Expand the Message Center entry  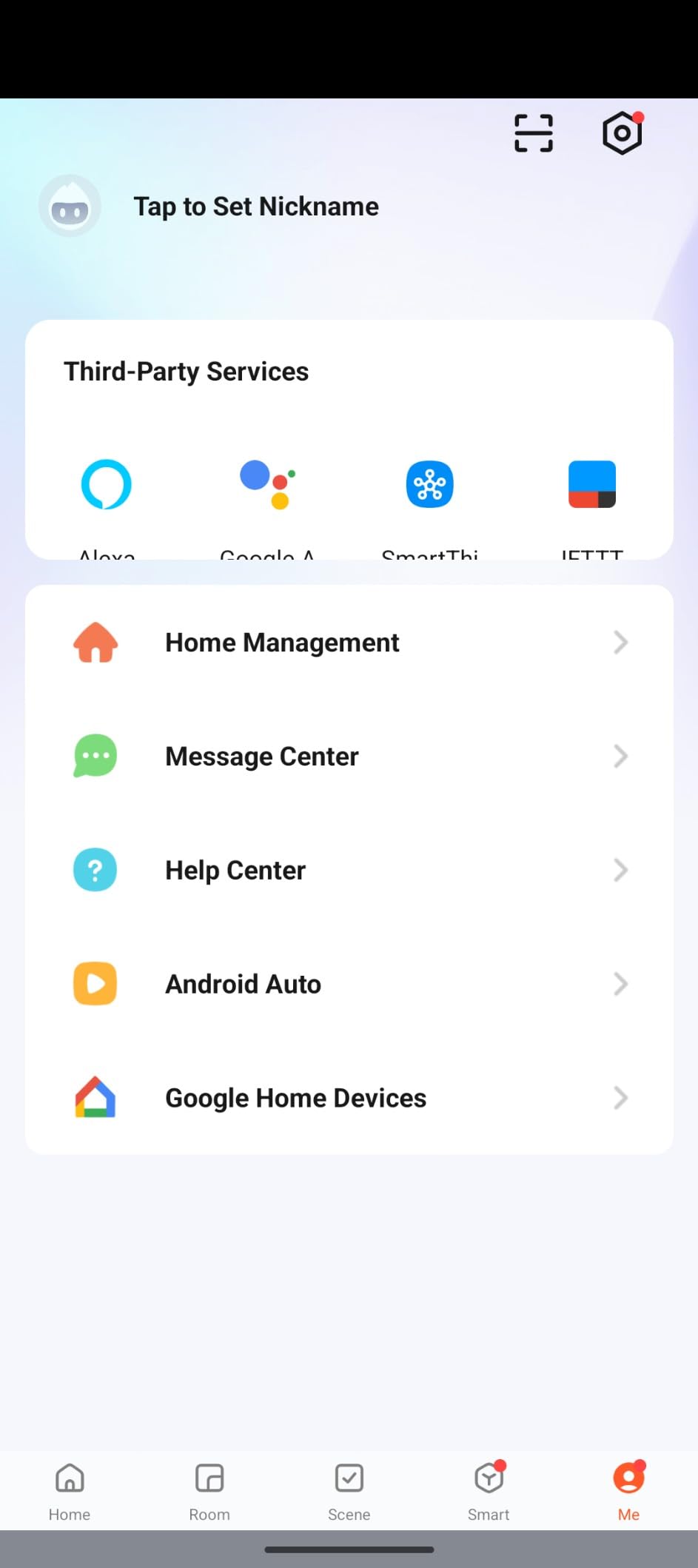620,756
